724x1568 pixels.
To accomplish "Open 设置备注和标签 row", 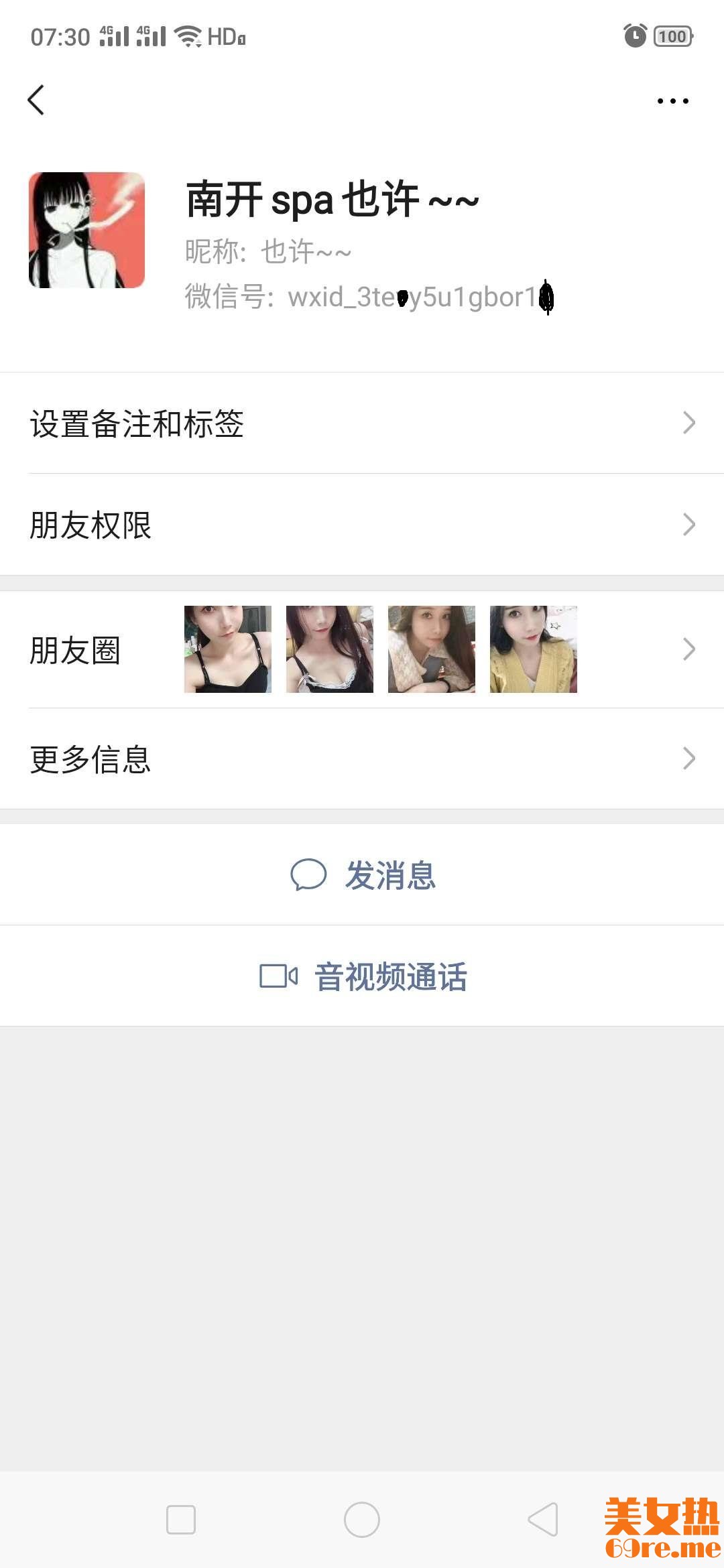I will 362,423.
